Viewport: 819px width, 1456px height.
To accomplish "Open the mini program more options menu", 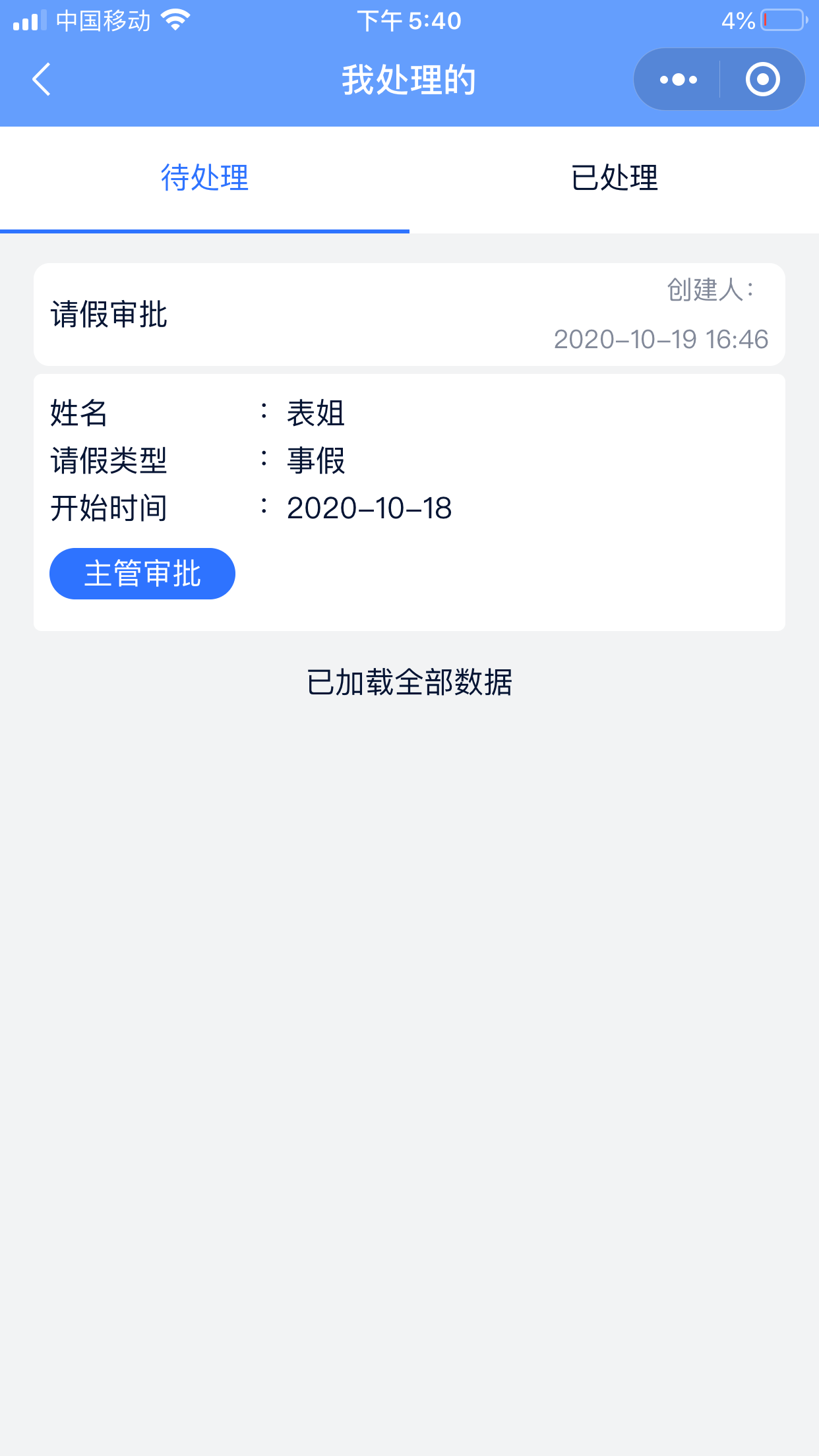I will tap(678, 80).
